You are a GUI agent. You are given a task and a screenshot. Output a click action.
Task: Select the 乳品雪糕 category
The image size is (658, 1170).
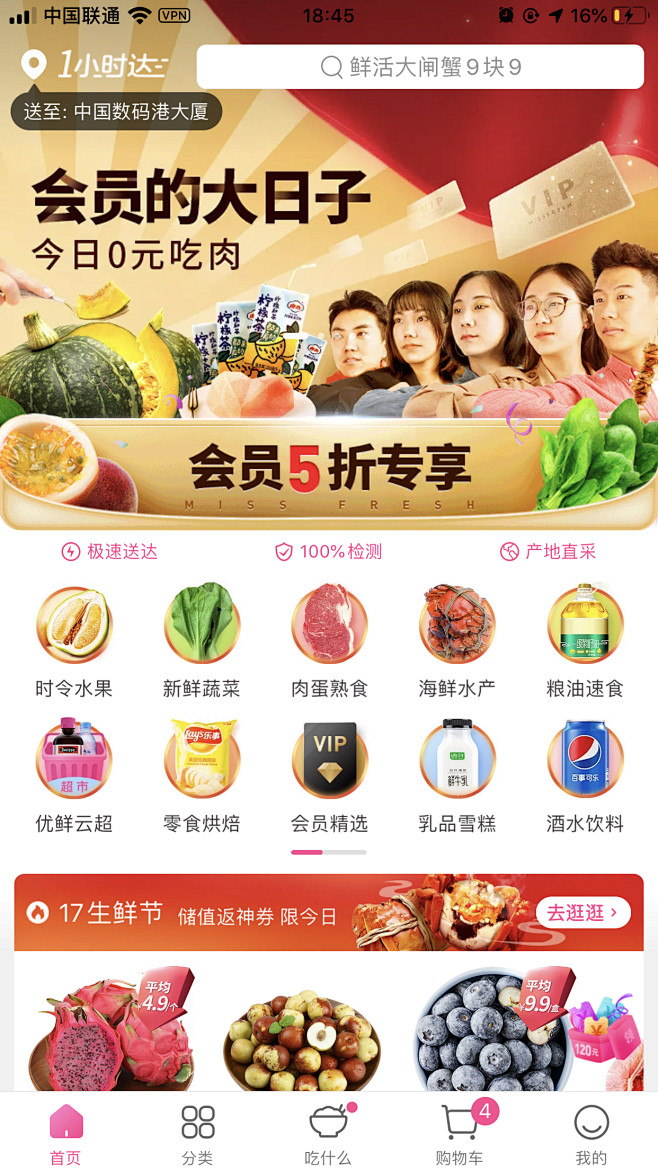pos(457,775)
